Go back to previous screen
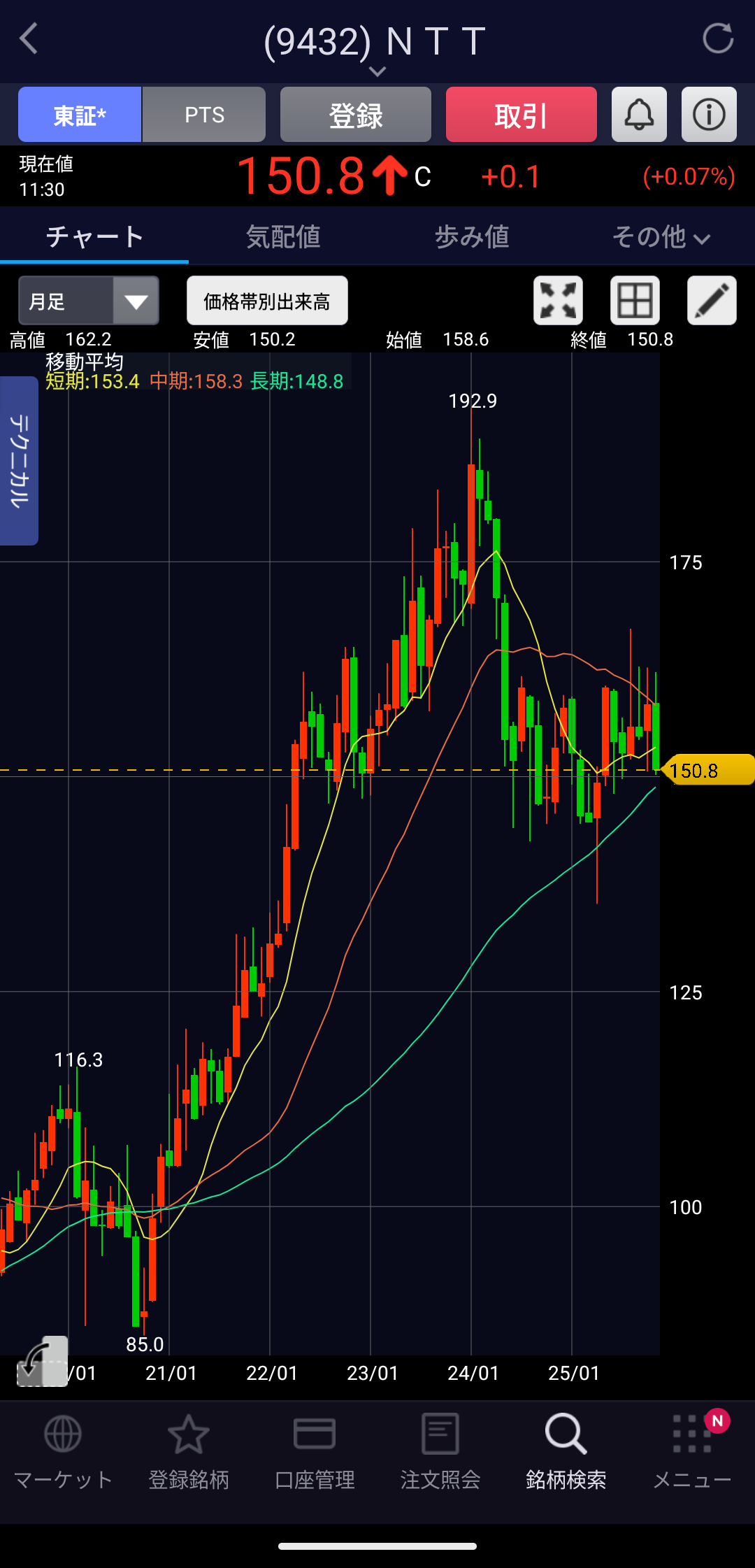 coord(29,39)
